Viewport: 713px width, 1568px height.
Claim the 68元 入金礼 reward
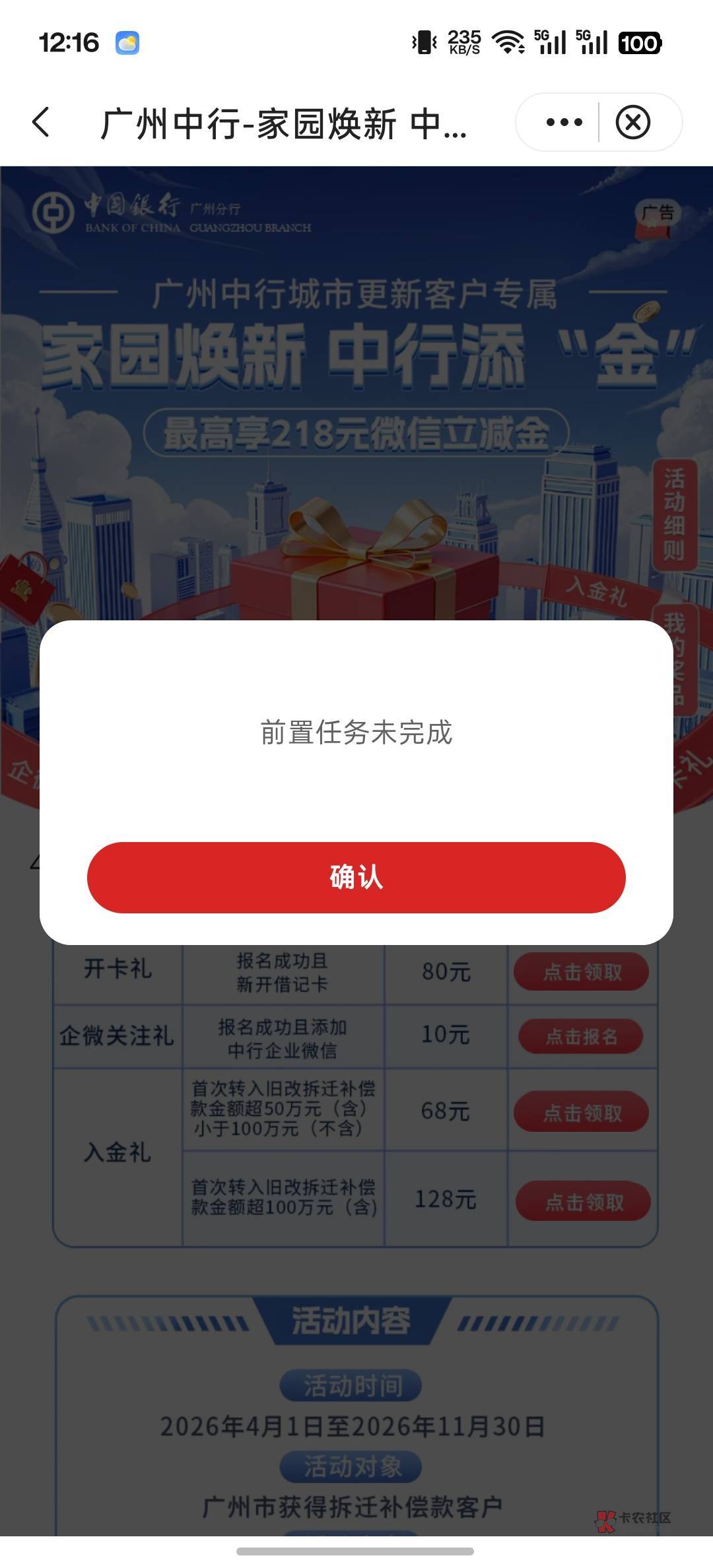581,1113
